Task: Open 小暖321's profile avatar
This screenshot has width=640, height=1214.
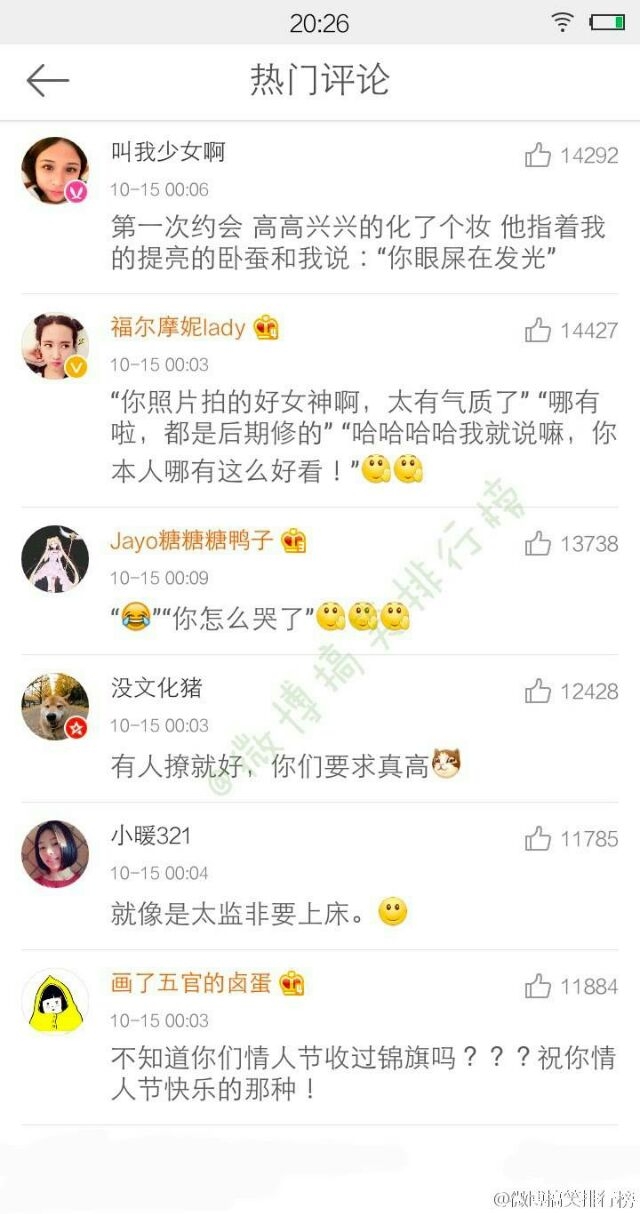Action: point(55,854)
